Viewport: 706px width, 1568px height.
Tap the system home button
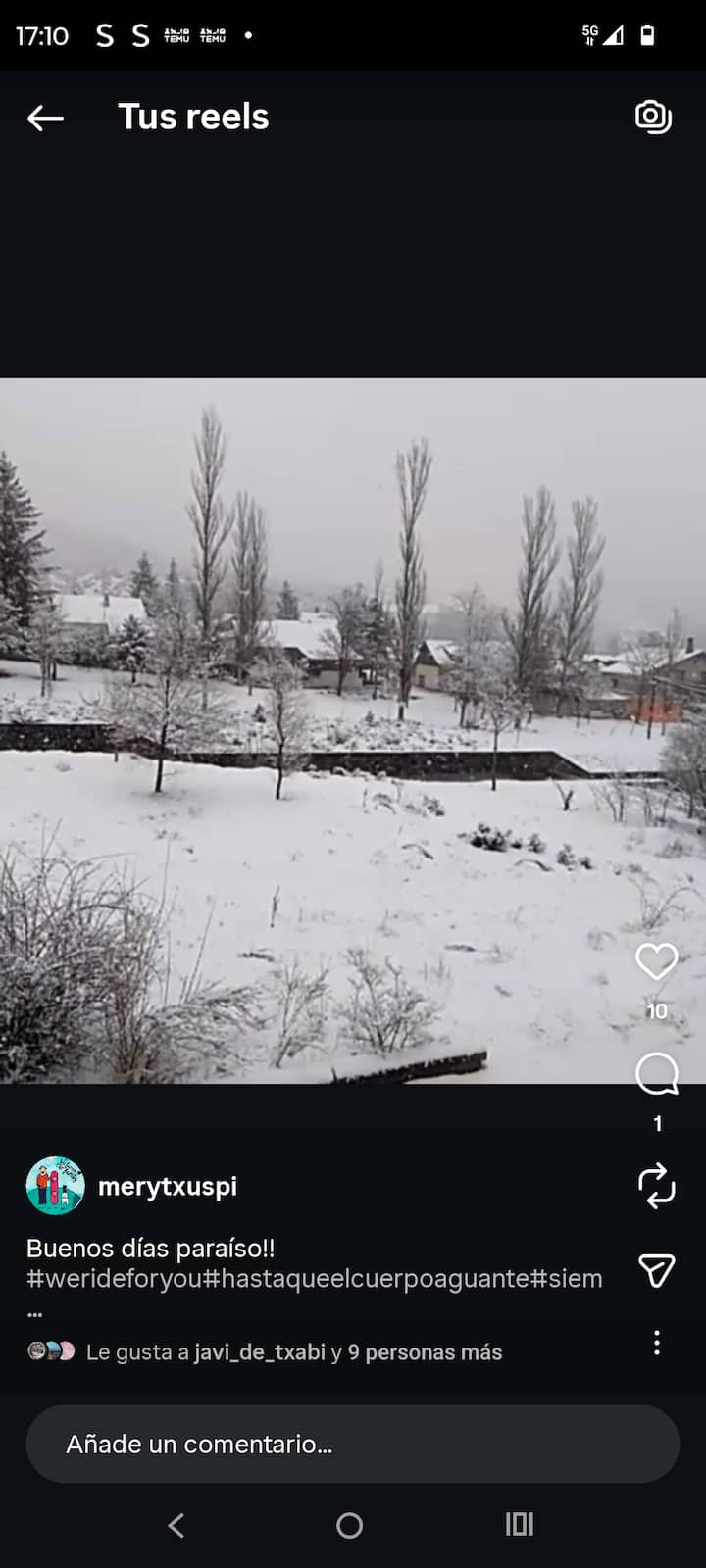350,1525
